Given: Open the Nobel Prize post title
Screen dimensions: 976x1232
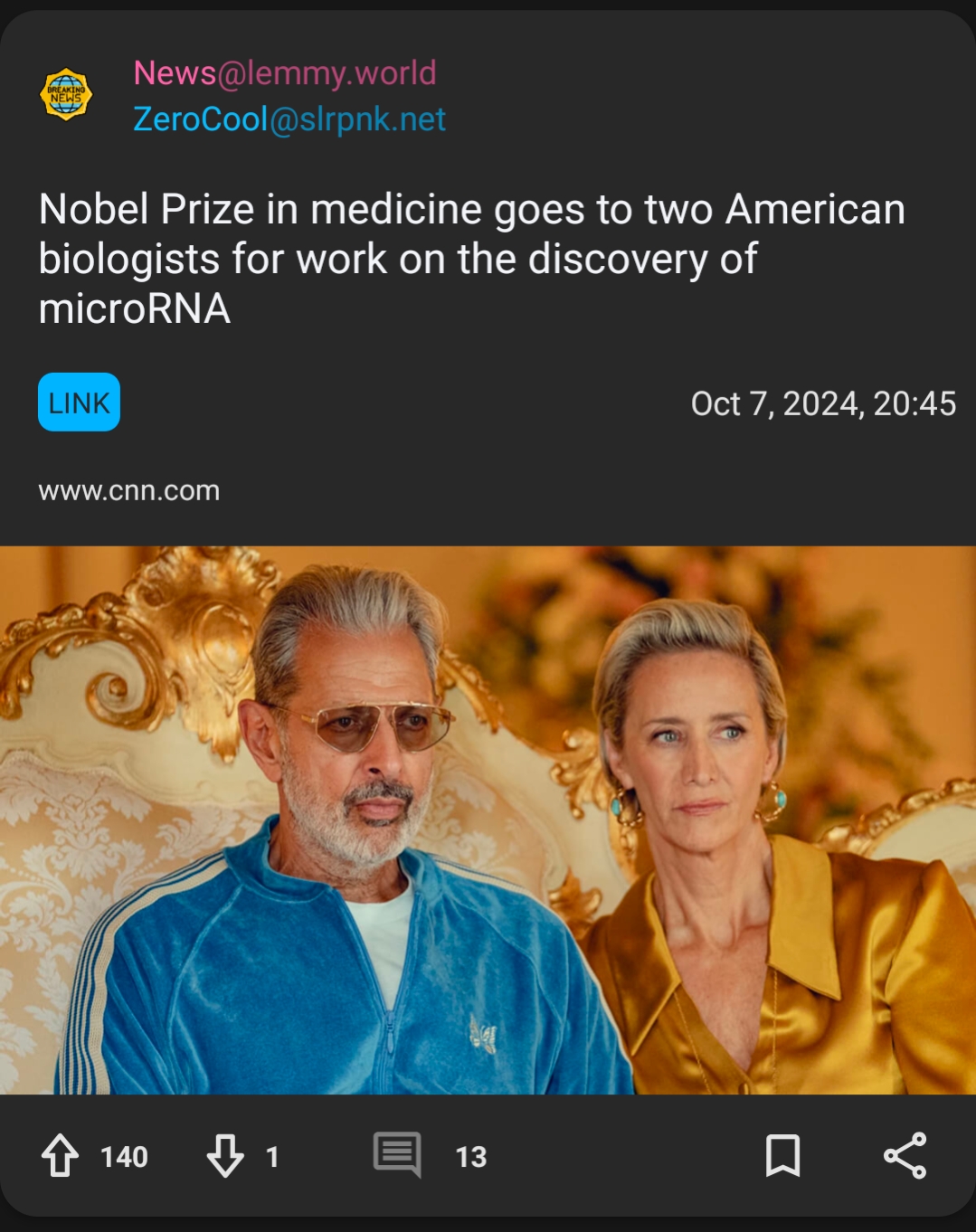Looking at the screenshot, I should pos(470,259).
